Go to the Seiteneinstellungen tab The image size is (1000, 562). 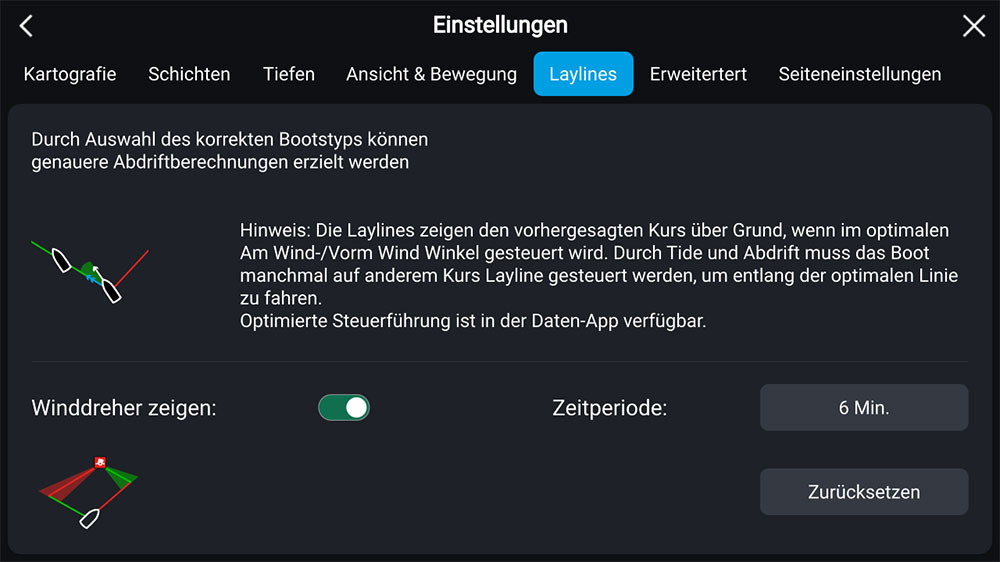click(x=859, y=74)
